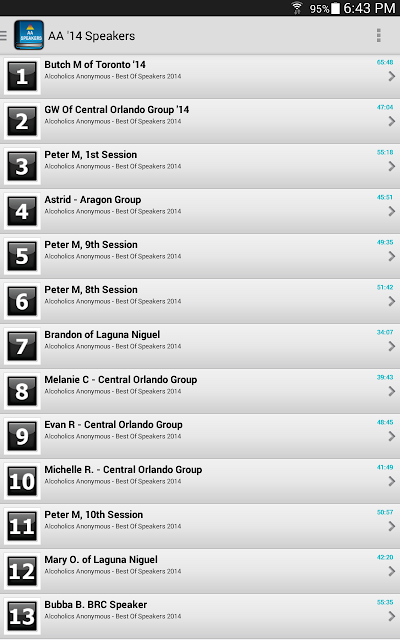This screenshot has height=640, width=400.
Task: Open Peter M, 8th Session
Action: [200, 301]
